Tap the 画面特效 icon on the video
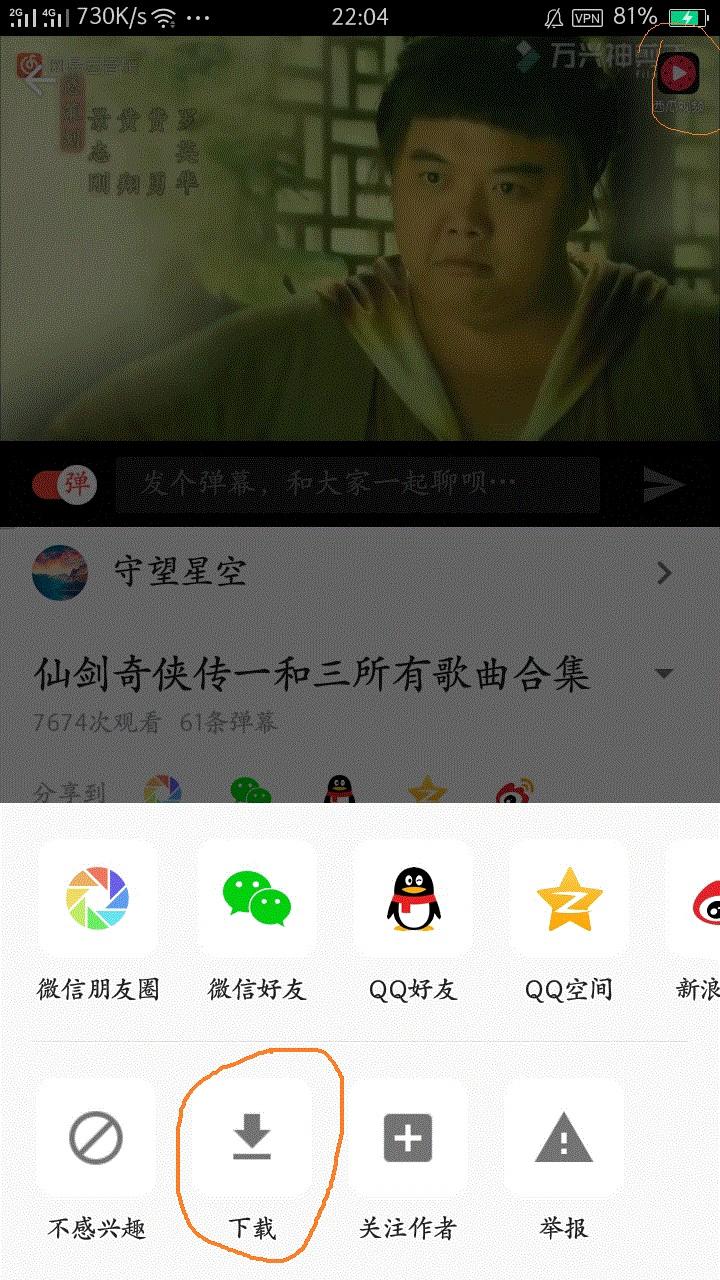 point(679,74)
